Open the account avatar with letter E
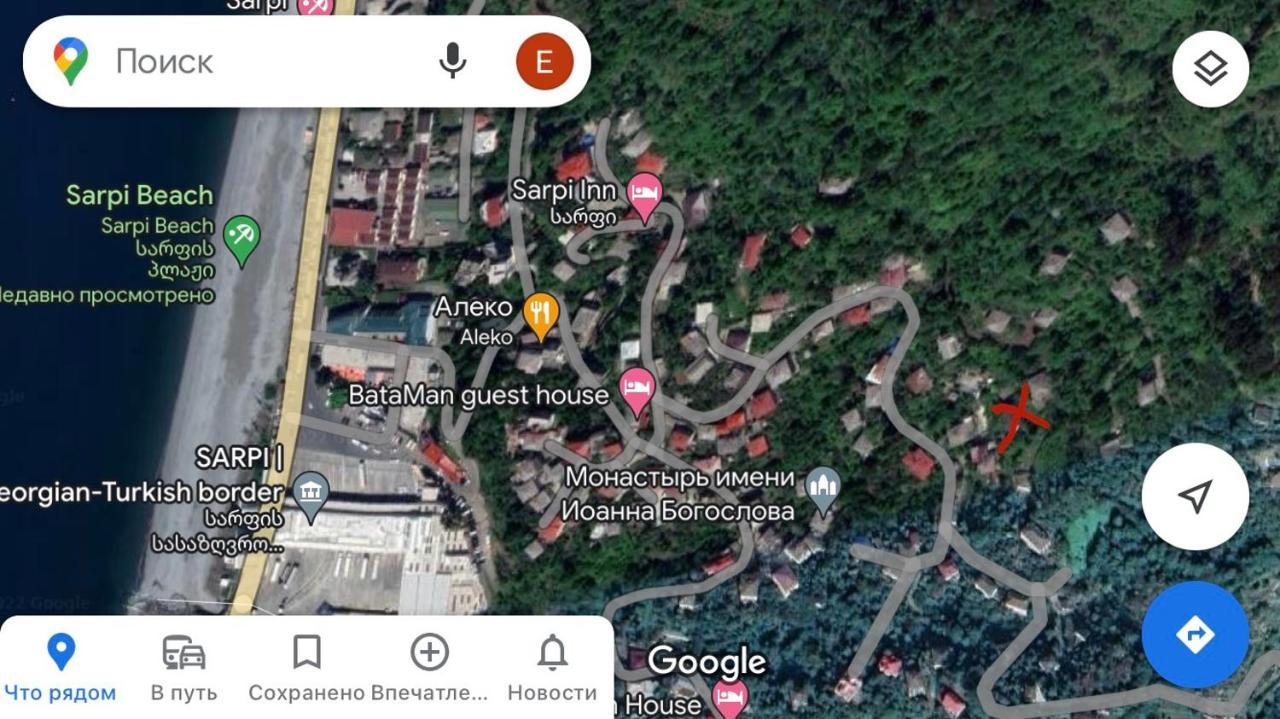 (x=544, y=62)
